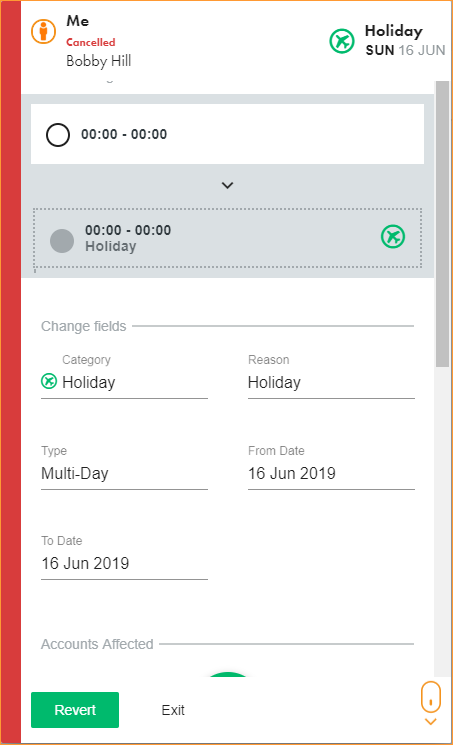
Task: Select the first 00:00 - 00:00 shift circle
Action: point(58,134)
